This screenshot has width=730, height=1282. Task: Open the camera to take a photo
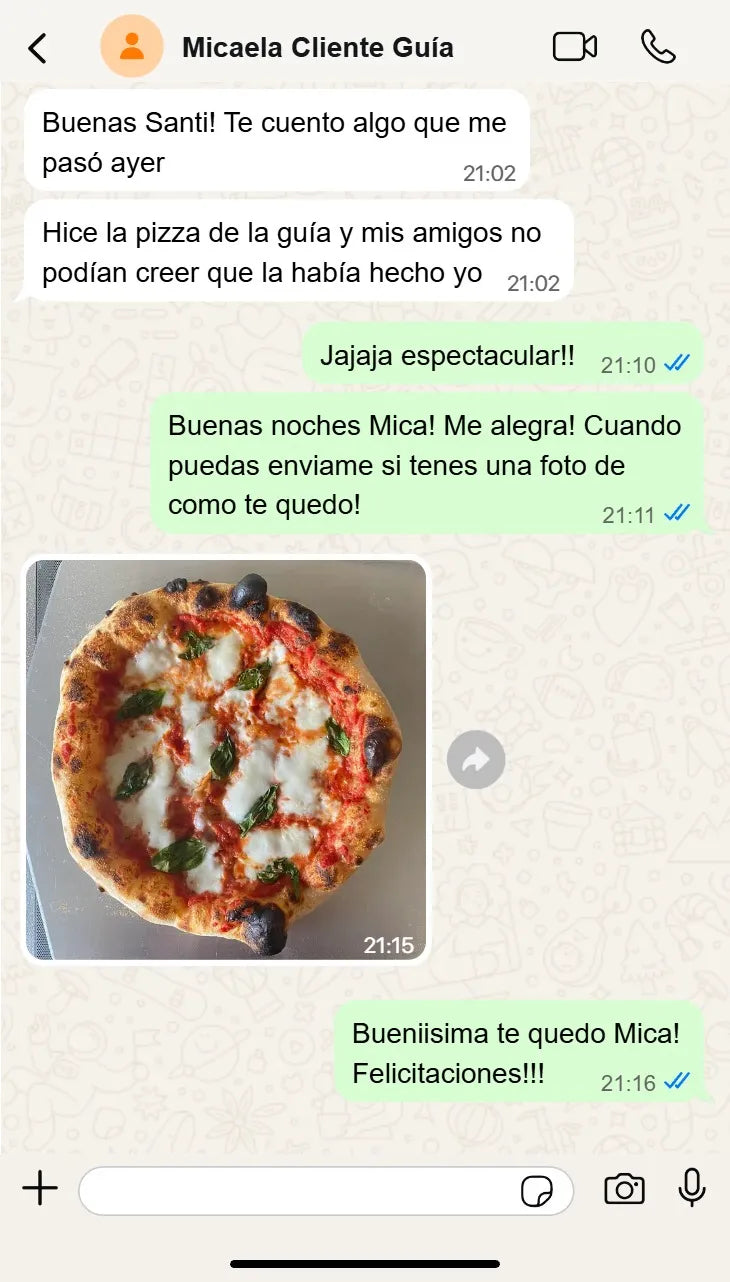click(624, 1190)
